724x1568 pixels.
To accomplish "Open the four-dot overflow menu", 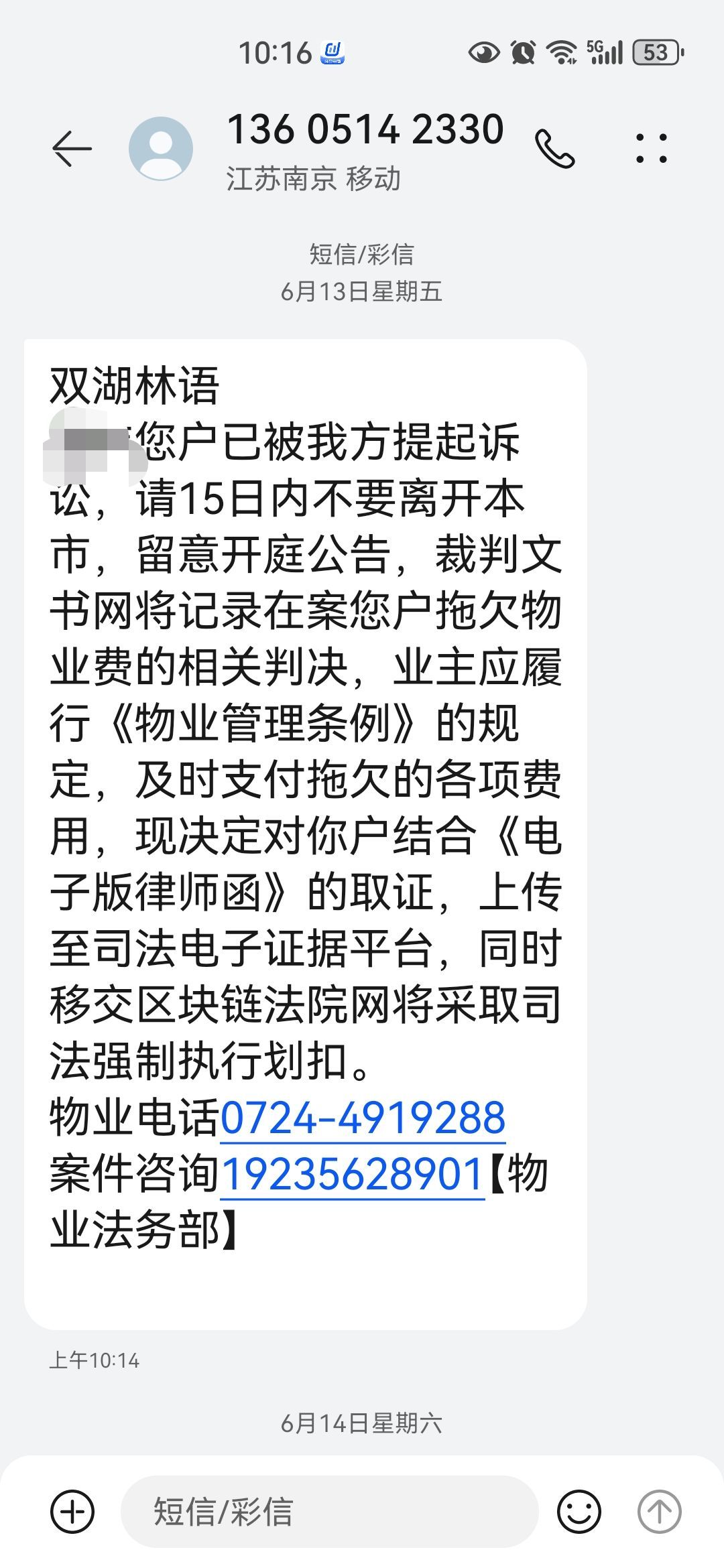I will tap(651, 148).
